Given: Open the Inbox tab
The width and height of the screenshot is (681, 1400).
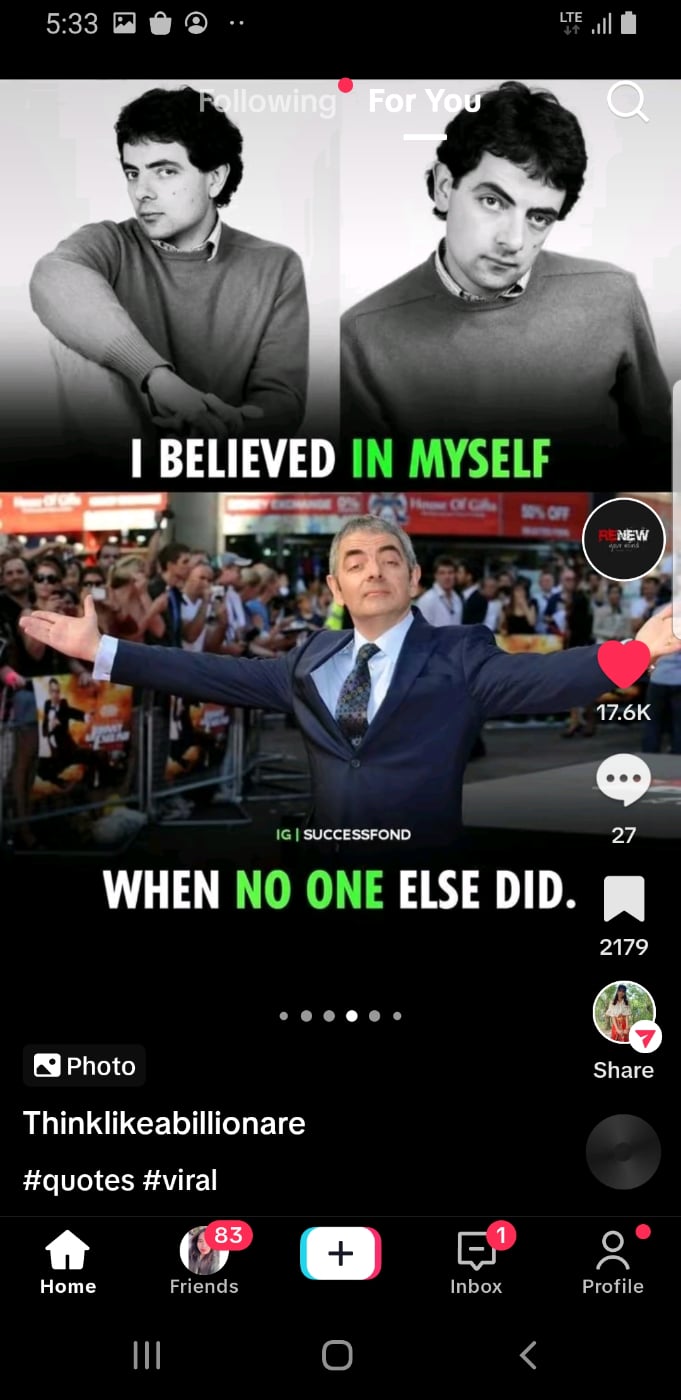Looking at the screenshot, I should point(476,1262).
